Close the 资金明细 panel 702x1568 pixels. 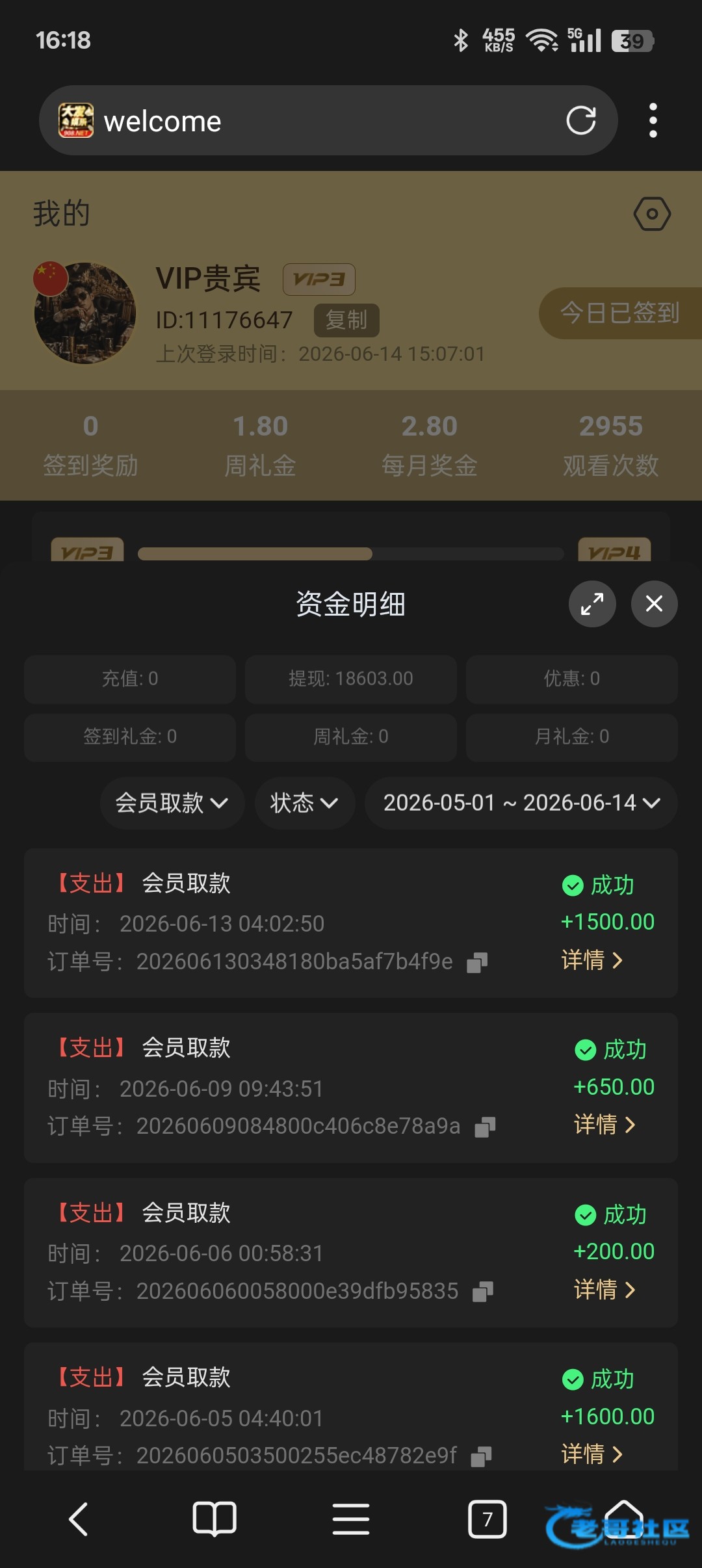[x=655, y=604]
